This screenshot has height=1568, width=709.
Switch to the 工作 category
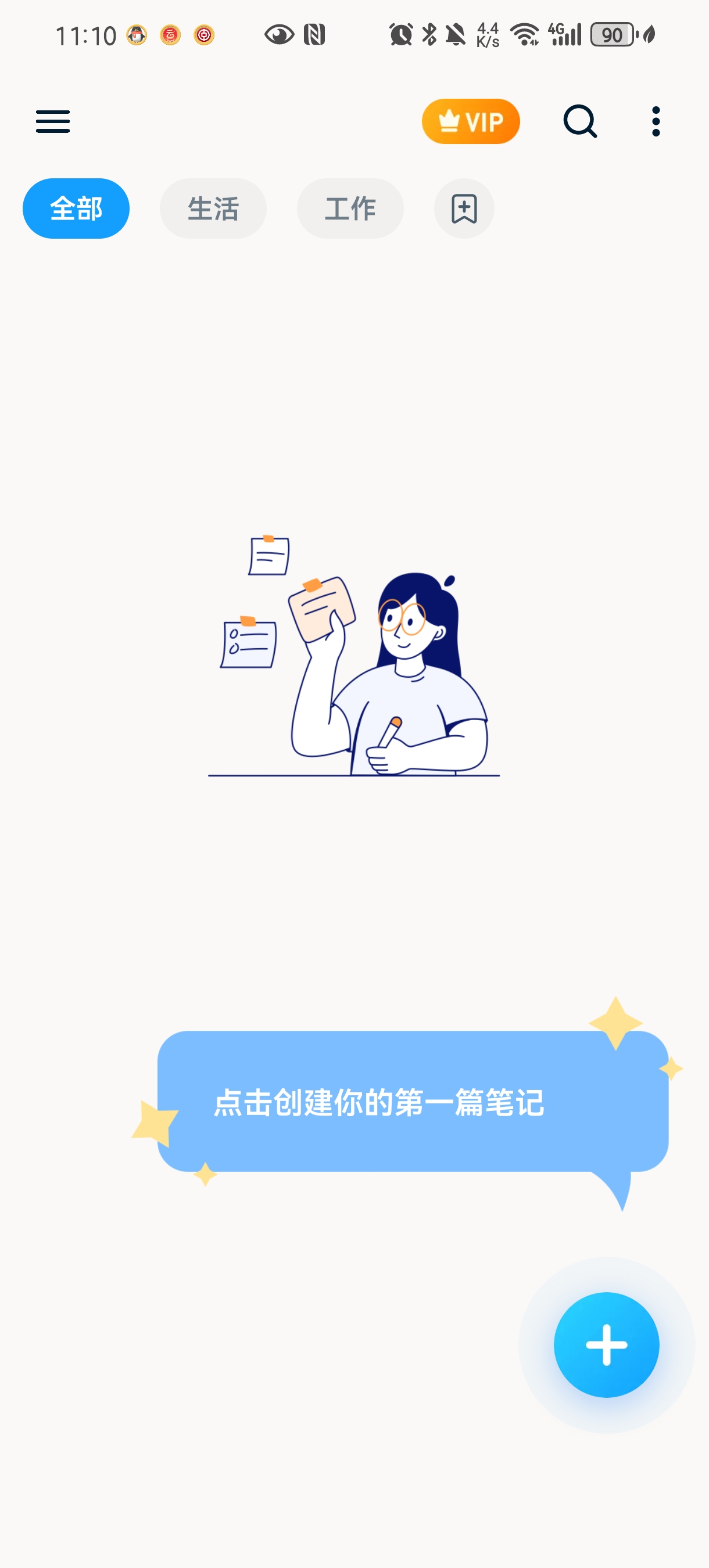(x=350, y=209)
